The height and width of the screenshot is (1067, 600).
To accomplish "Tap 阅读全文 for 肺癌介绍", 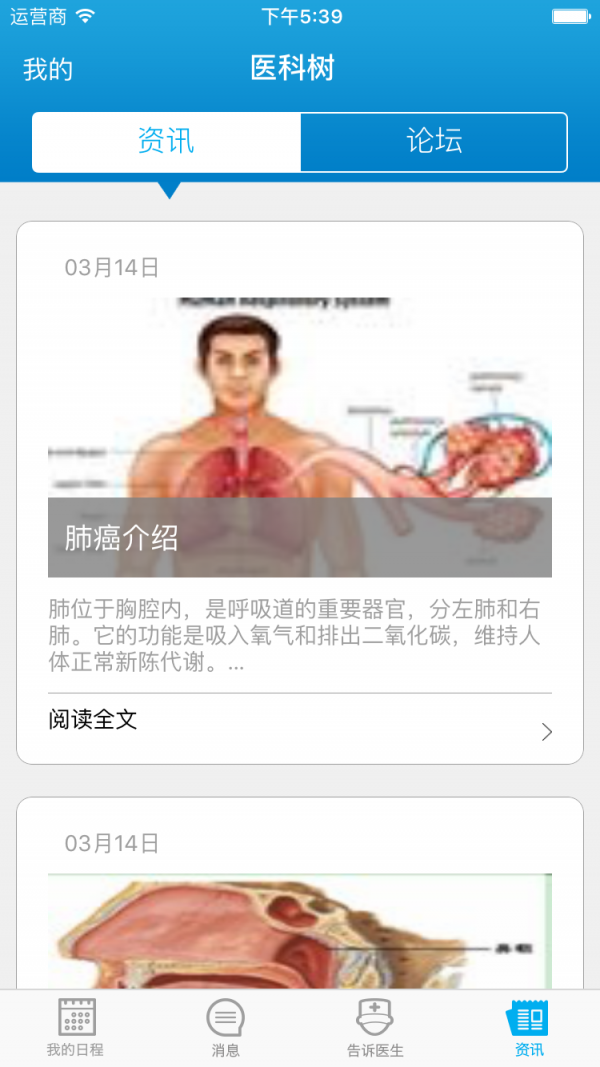I will 299,720.
